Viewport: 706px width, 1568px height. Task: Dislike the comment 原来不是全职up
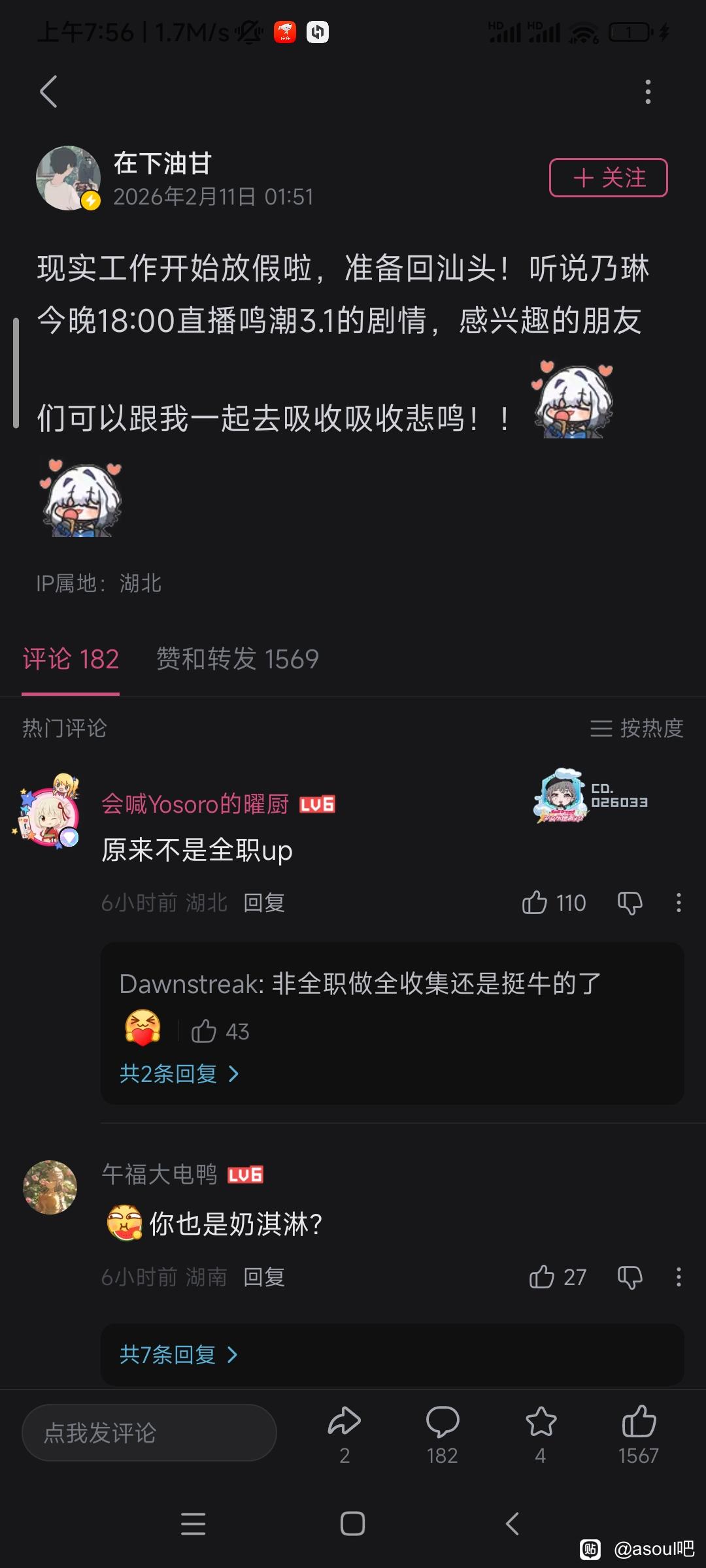pos(630,903)
